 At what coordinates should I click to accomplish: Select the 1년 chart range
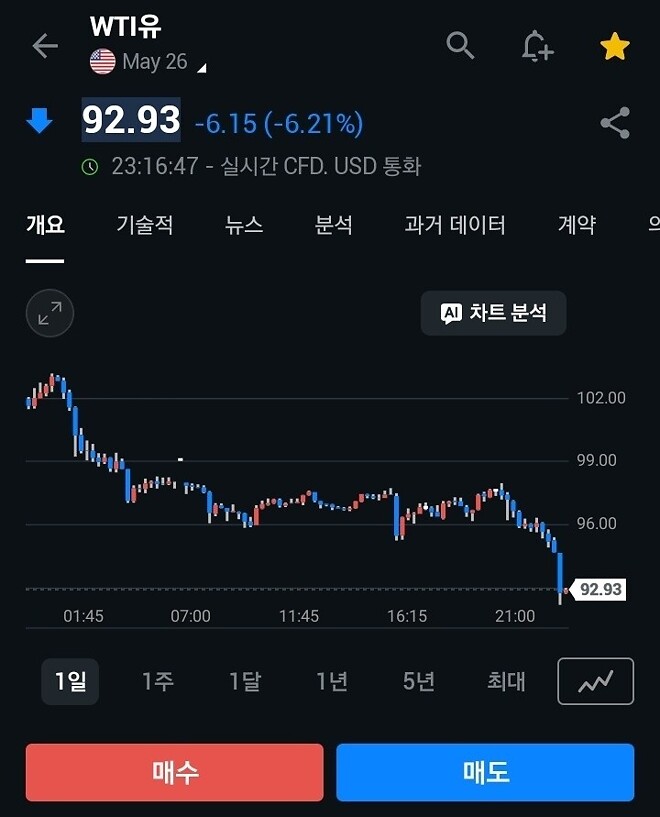pyautogui.click(x=332, y=681)
